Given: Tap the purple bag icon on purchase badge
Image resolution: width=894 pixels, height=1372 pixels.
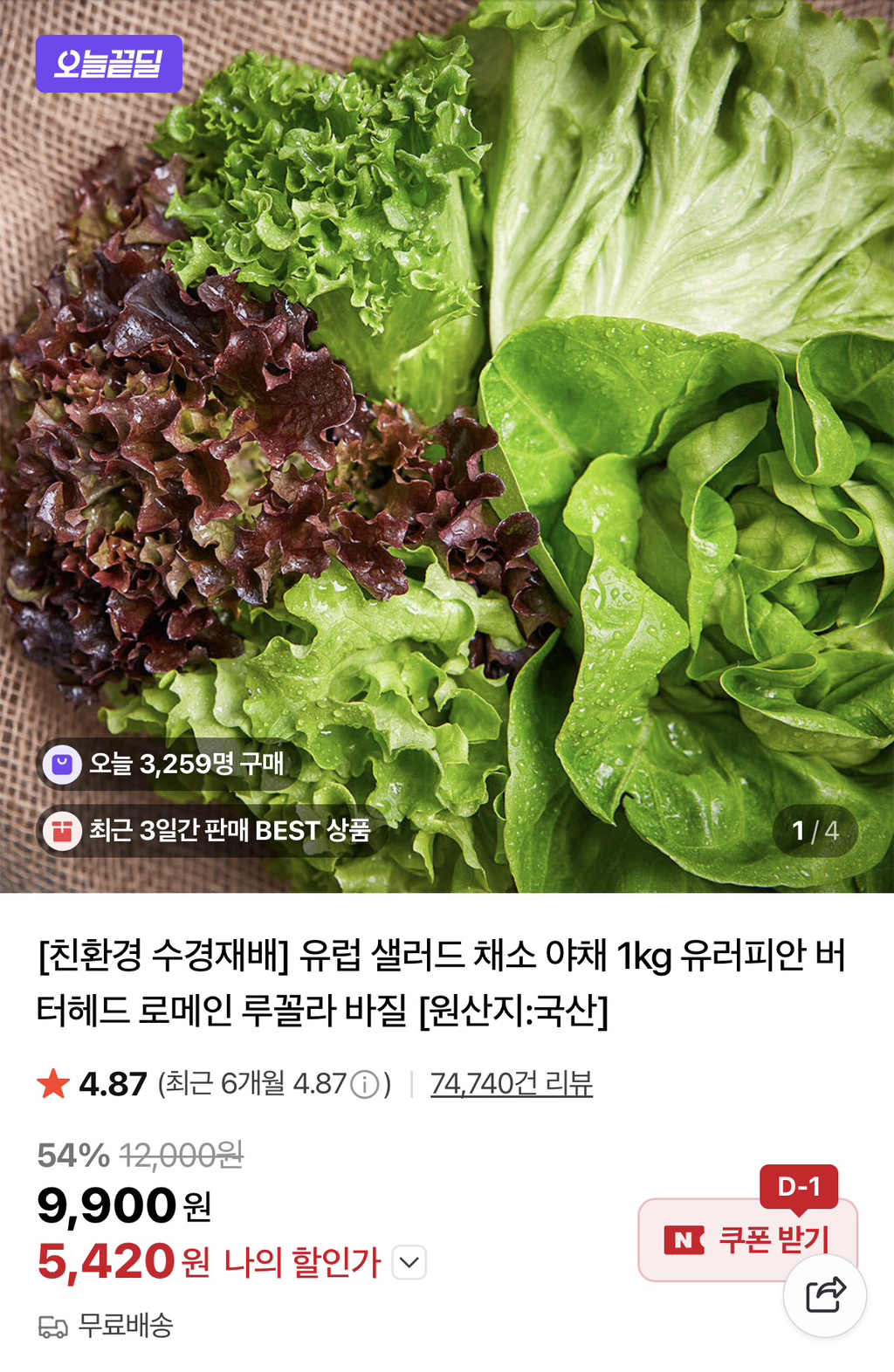Looking at the screenshot, I should (63, 763).
